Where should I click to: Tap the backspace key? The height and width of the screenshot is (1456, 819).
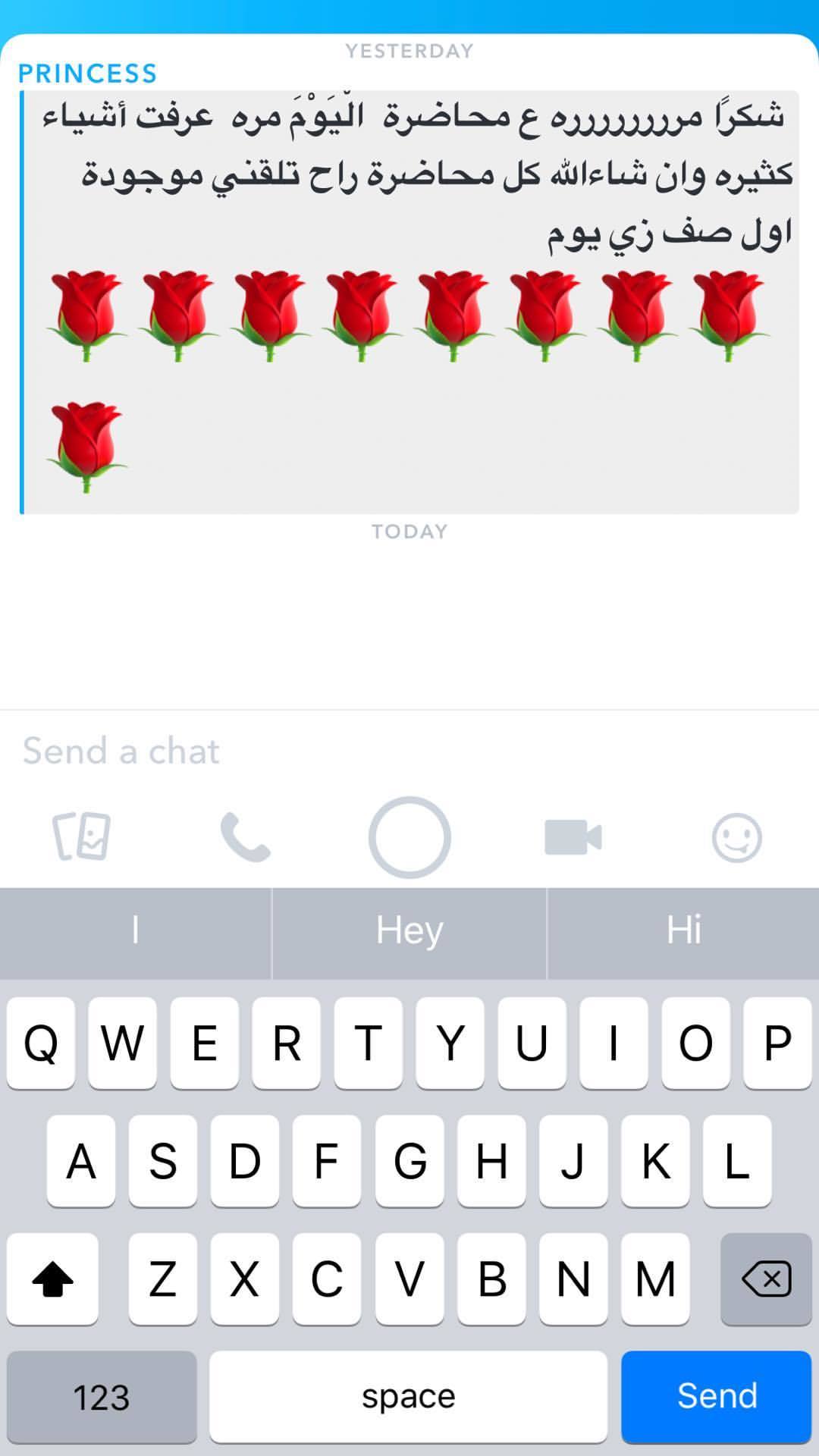pyautogui.click(x=766, y=1279)
